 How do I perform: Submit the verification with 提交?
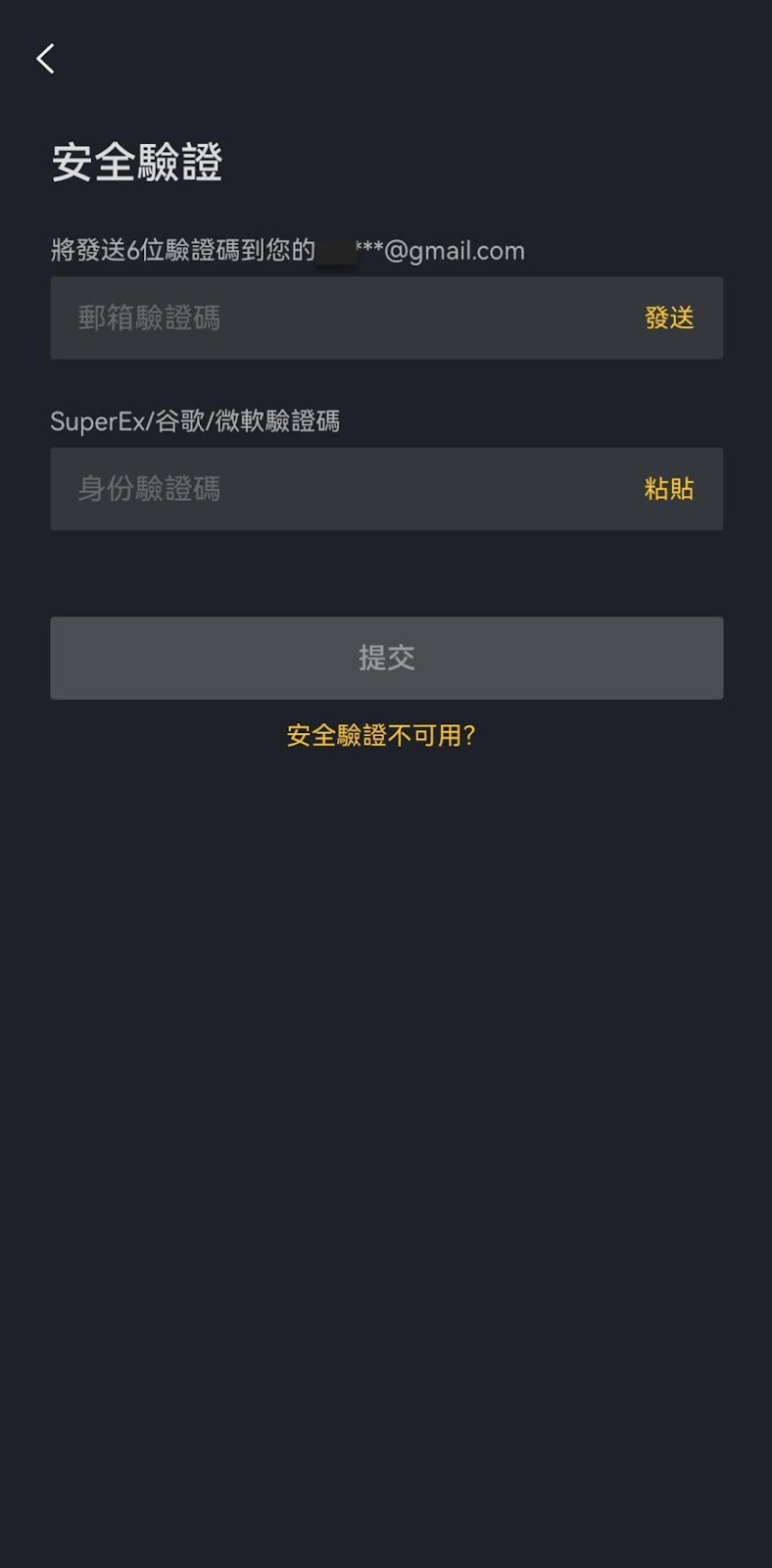pos(386,658)
